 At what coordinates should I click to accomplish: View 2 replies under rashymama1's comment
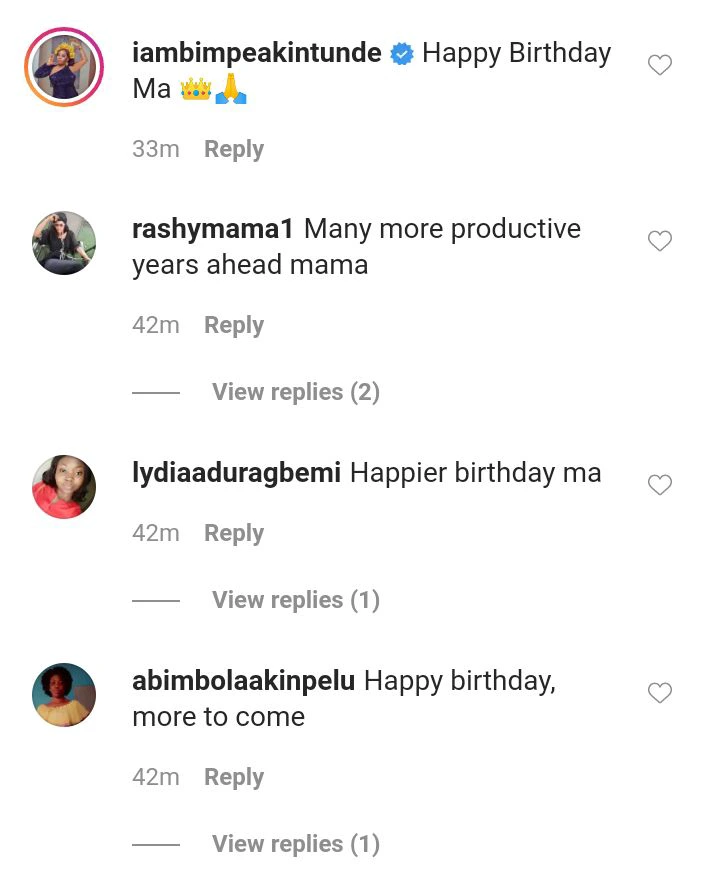[295, 392]
